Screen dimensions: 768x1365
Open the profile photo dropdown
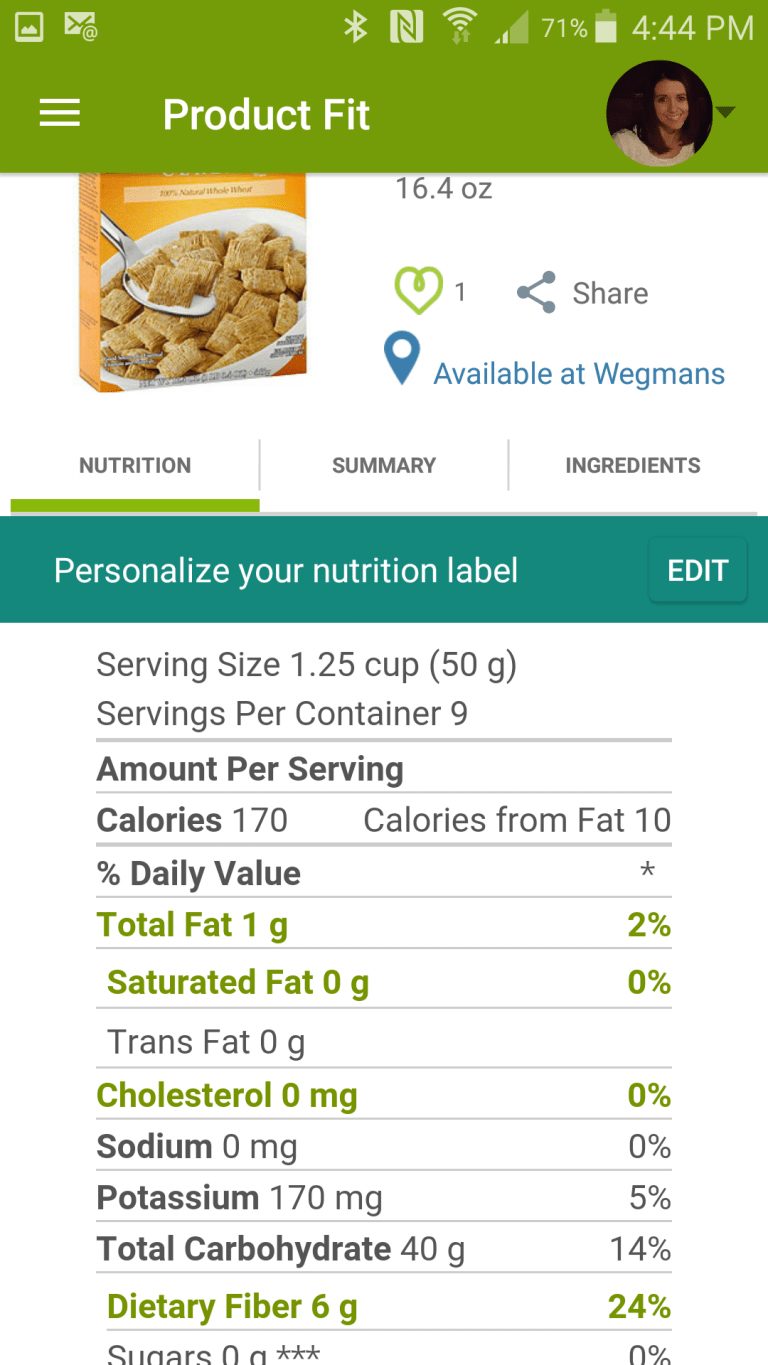pos(670,113)
